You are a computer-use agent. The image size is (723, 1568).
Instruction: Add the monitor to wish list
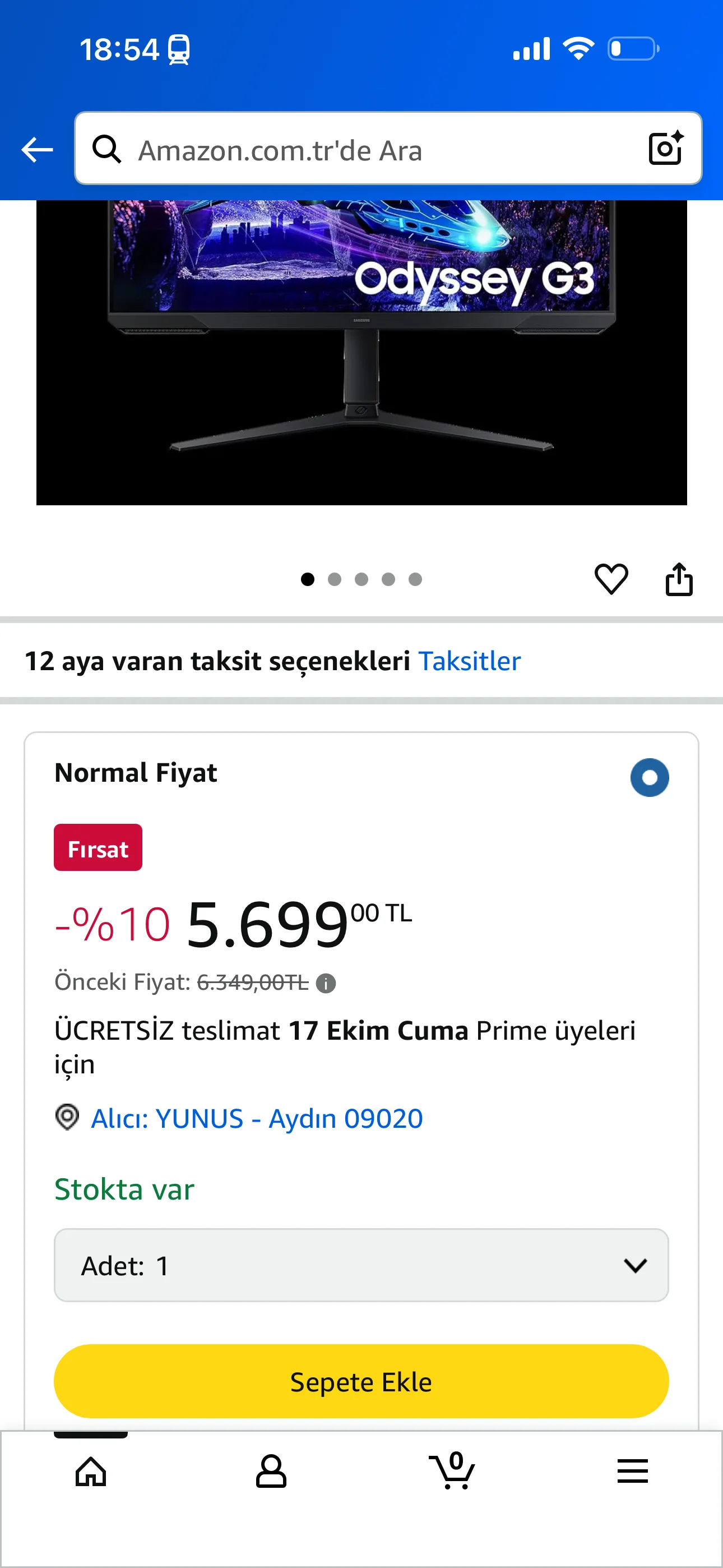[611, 579]
